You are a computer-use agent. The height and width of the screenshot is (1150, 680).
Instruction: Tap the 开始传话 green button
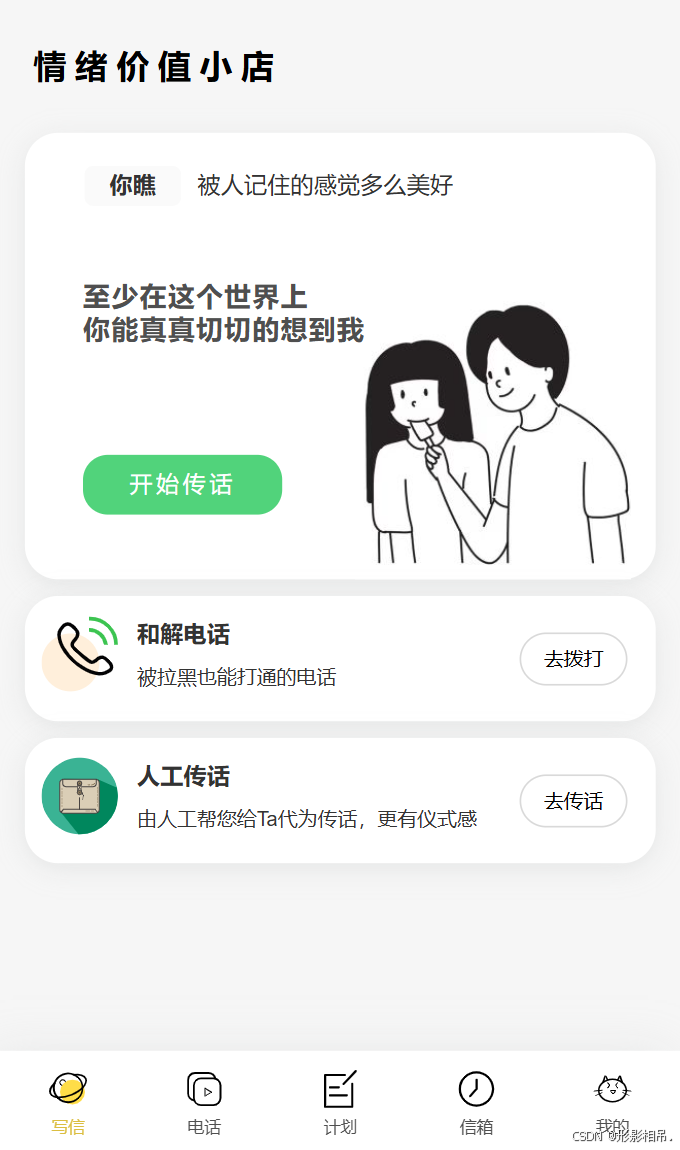(x=182, y=485)
